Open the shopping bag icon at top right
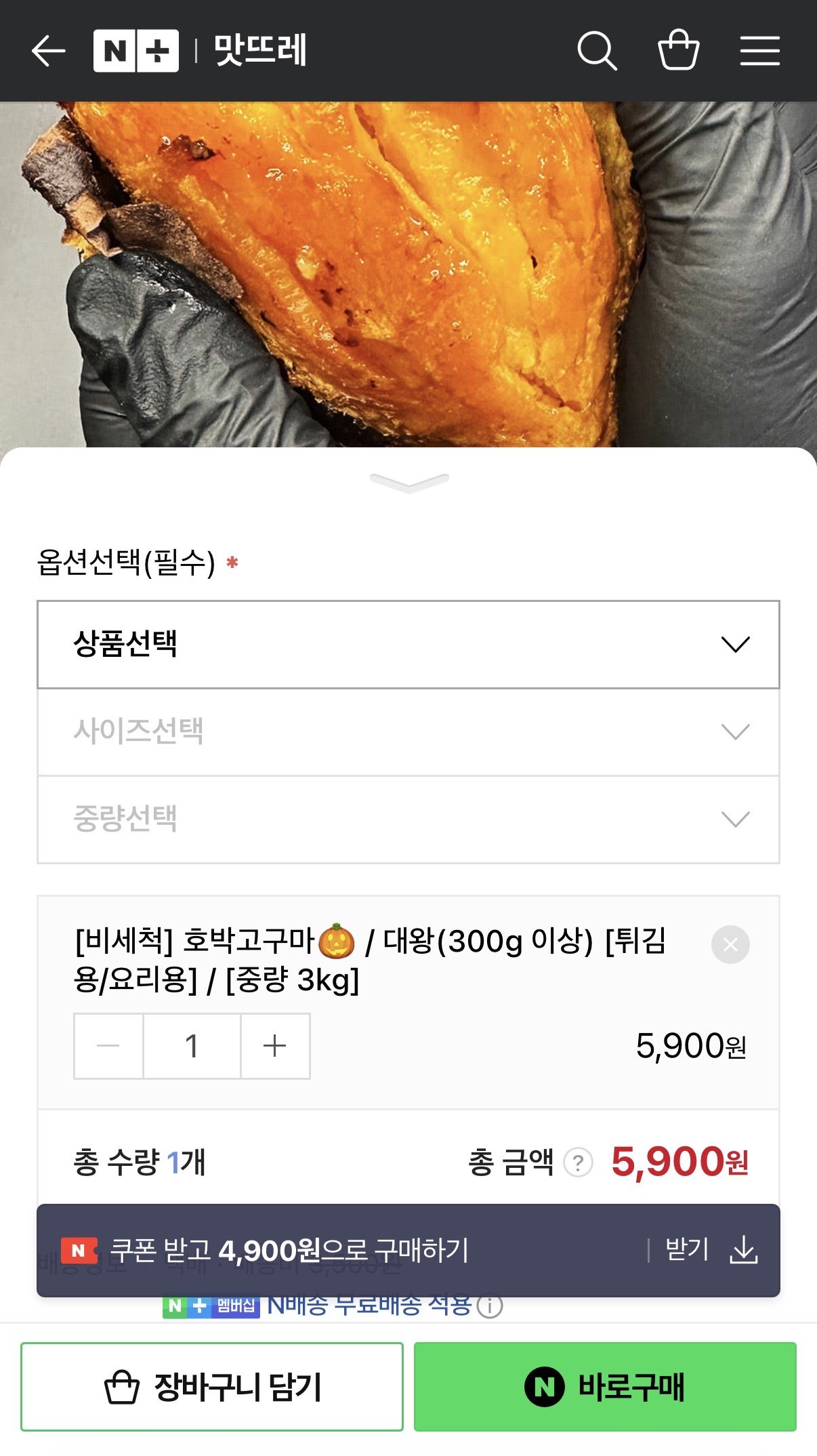Viewport: 817px width, 1456px height. click(680, 51)
